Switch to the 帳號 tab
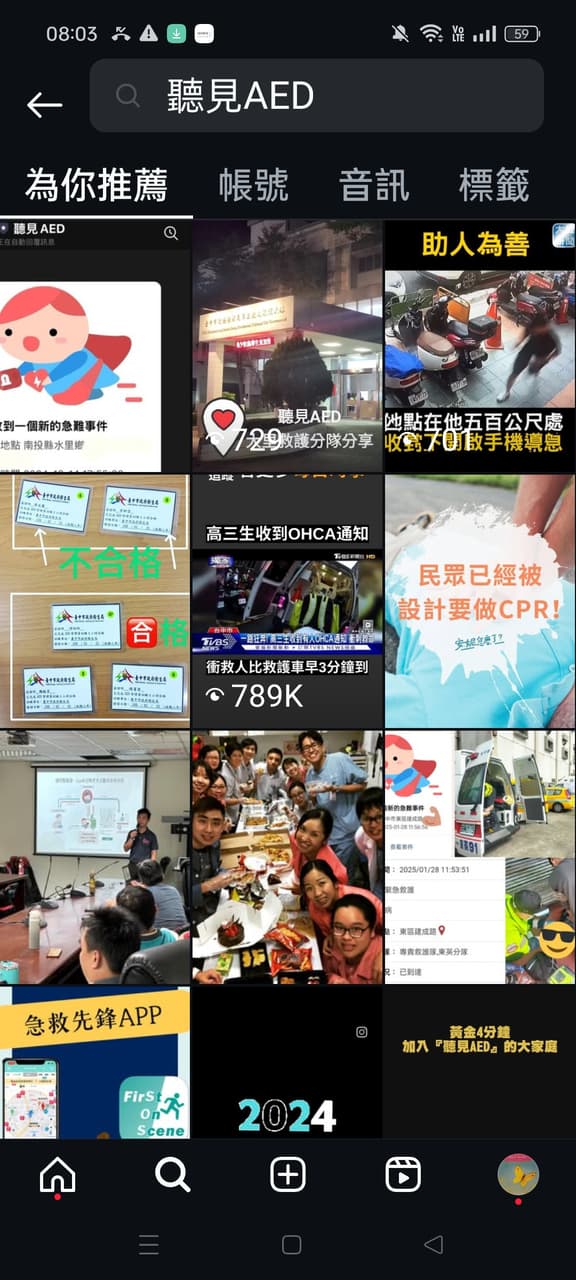This screenshot has width=576, height=1280. [x=254, y=185]
